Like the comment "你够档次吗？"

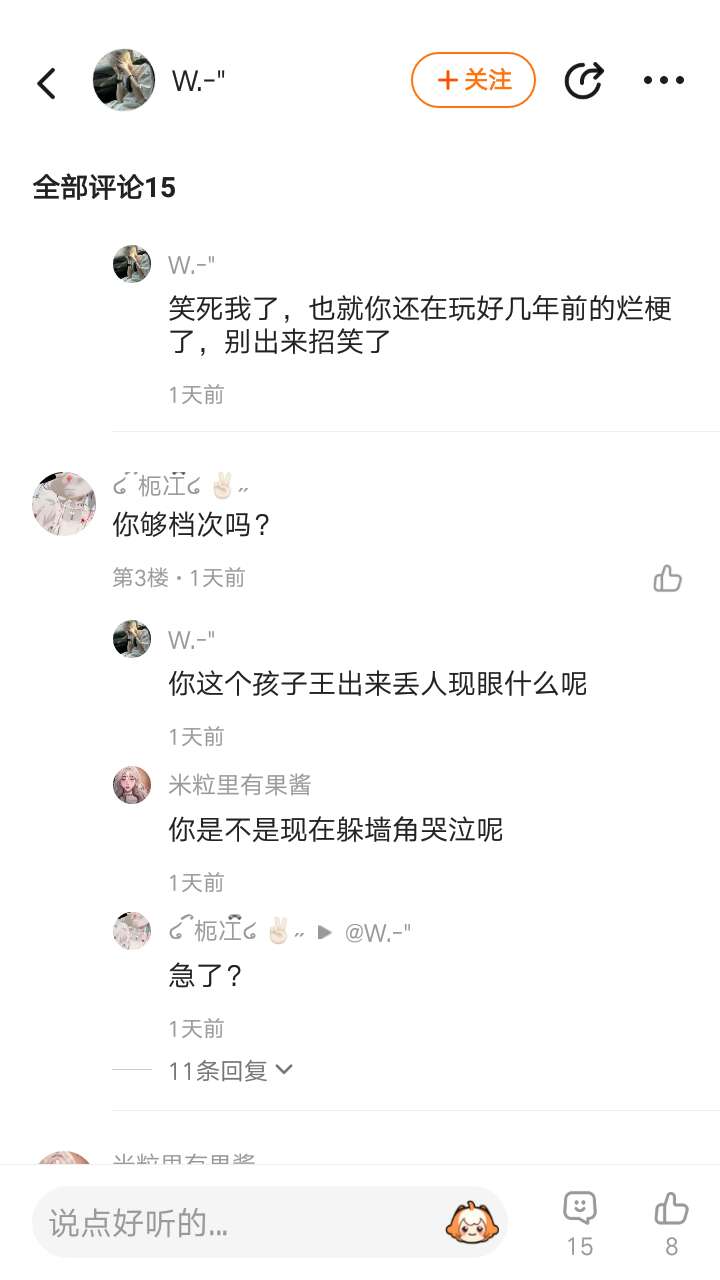click(x=667, y=578)
